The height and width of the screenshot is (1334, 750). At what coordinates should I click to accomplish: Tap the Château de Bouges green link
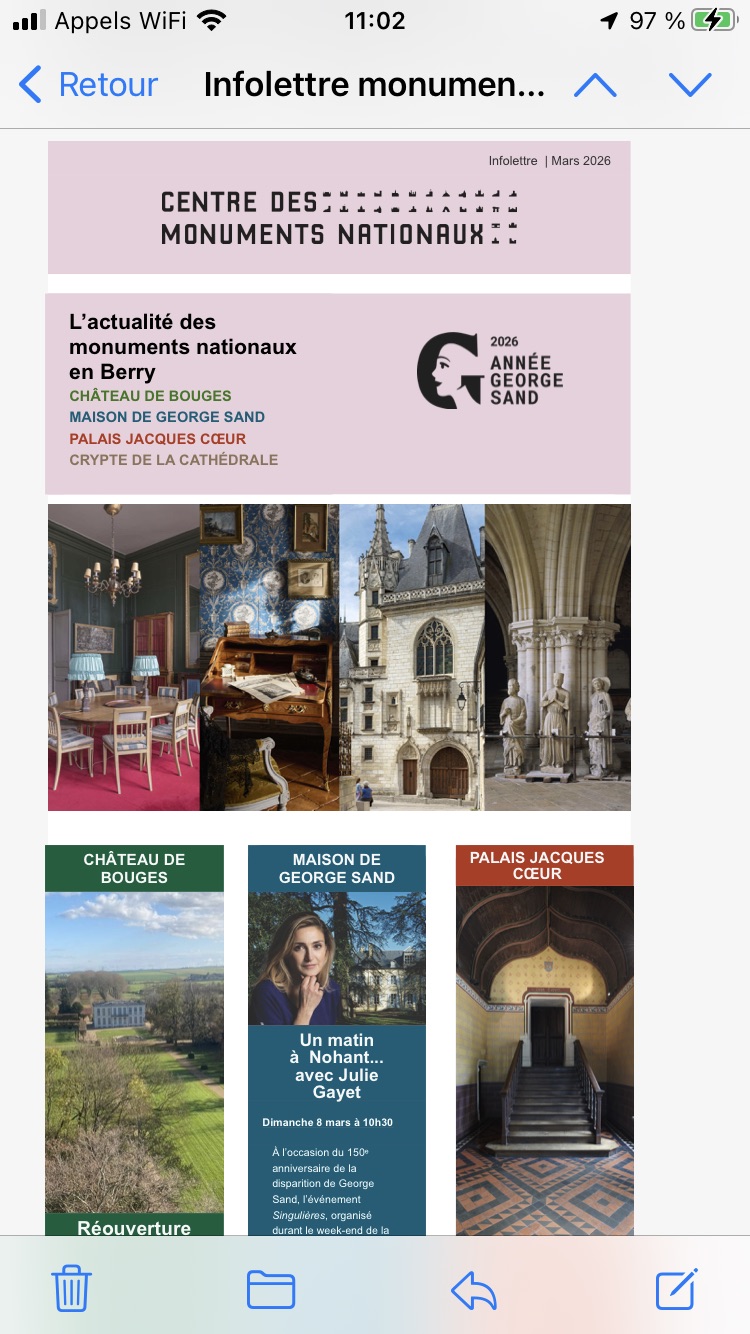pyautogui.click(x=150, y=396)
